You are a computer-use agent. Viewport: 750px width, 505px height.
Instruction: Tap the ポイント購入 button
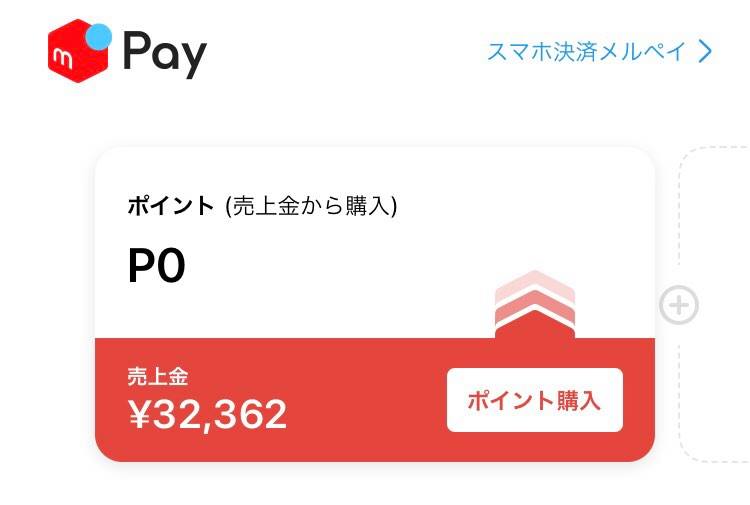coord(534,400)
